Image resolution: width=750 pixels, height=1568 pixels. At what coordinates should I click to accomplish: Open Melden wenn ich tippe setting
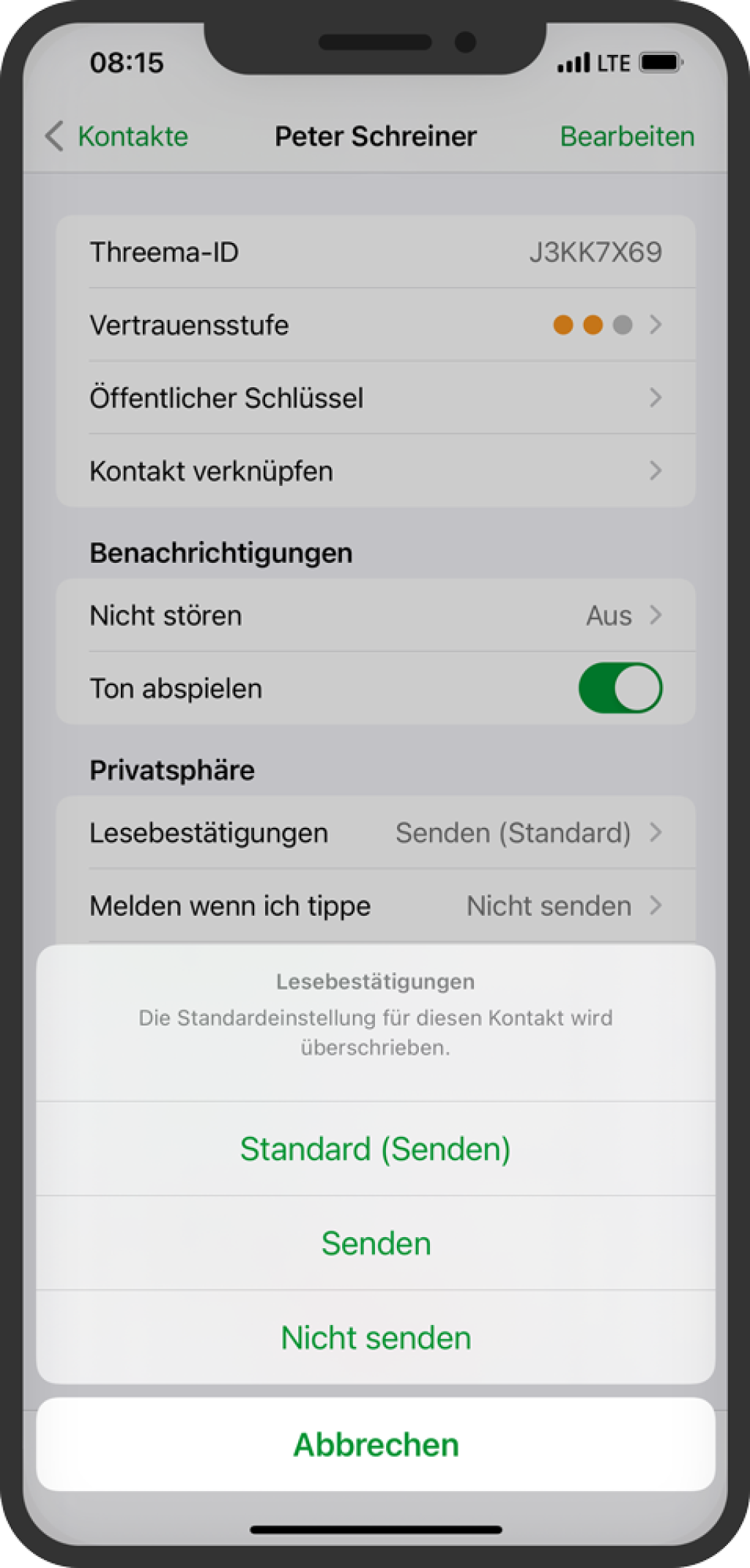375,906
